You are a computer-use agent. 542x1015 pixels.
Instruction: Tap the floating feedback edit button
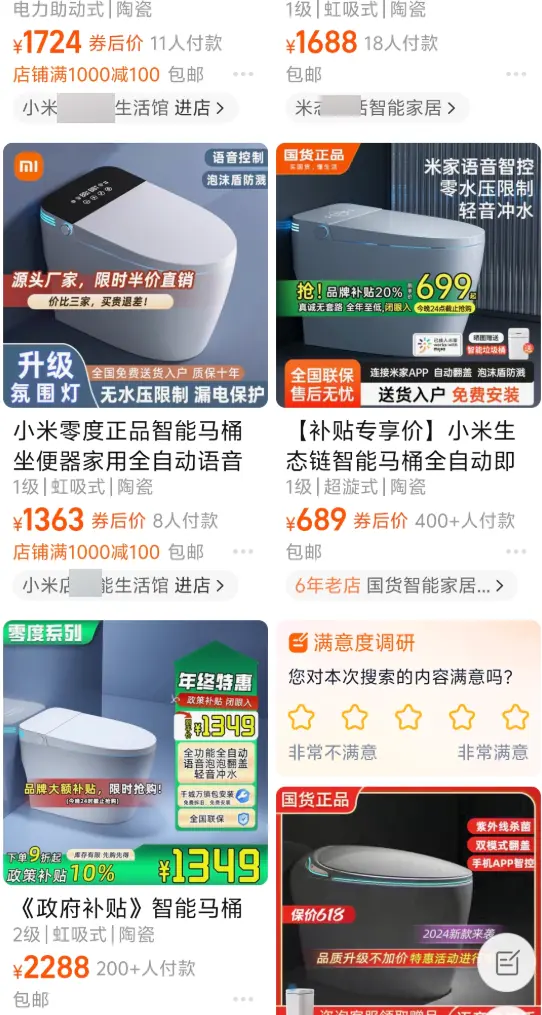507,963
